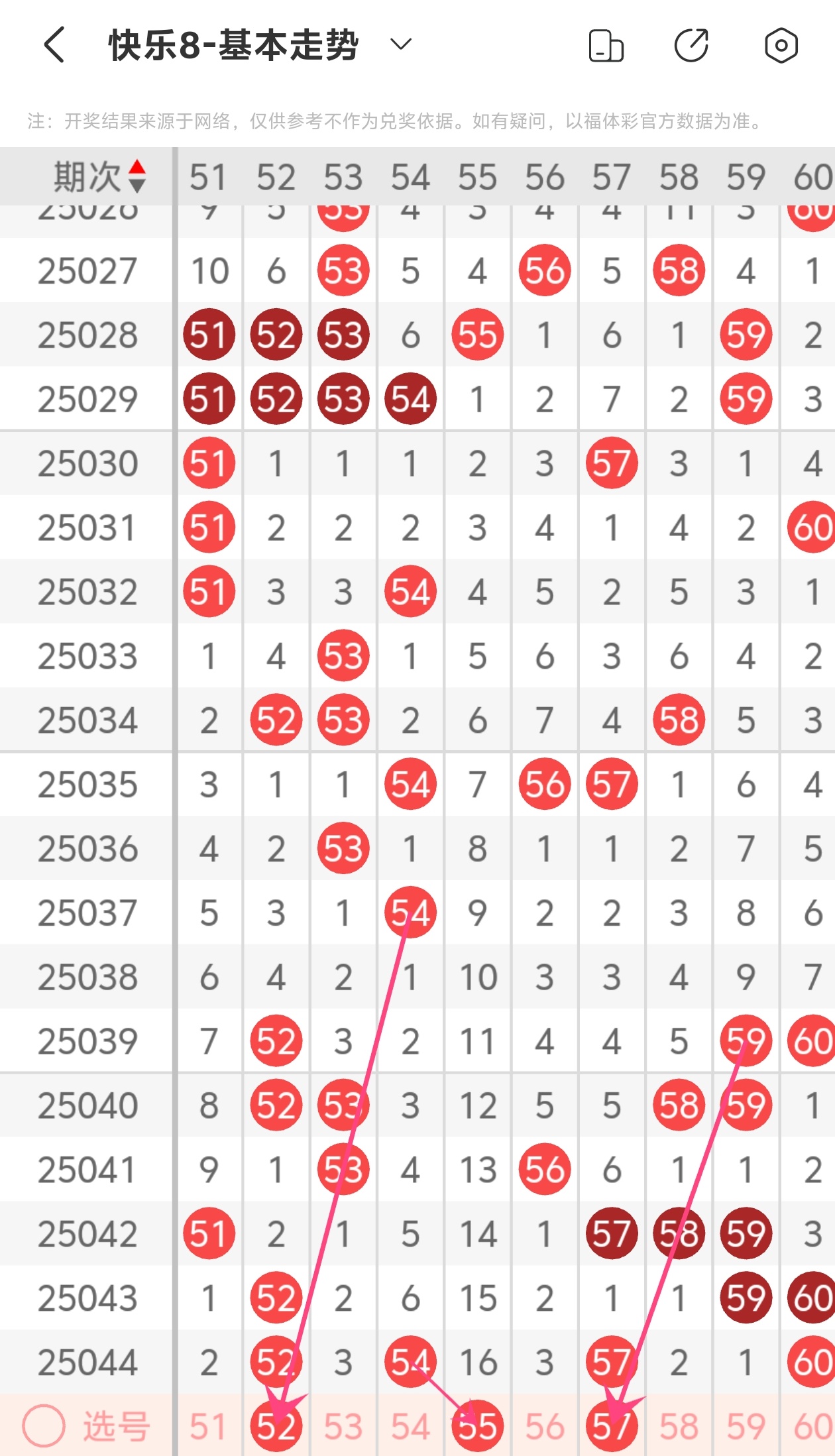The height and width of the screenshot is (1456, 835).
Task: Sort rows by 期次 header
Action: 99,177
